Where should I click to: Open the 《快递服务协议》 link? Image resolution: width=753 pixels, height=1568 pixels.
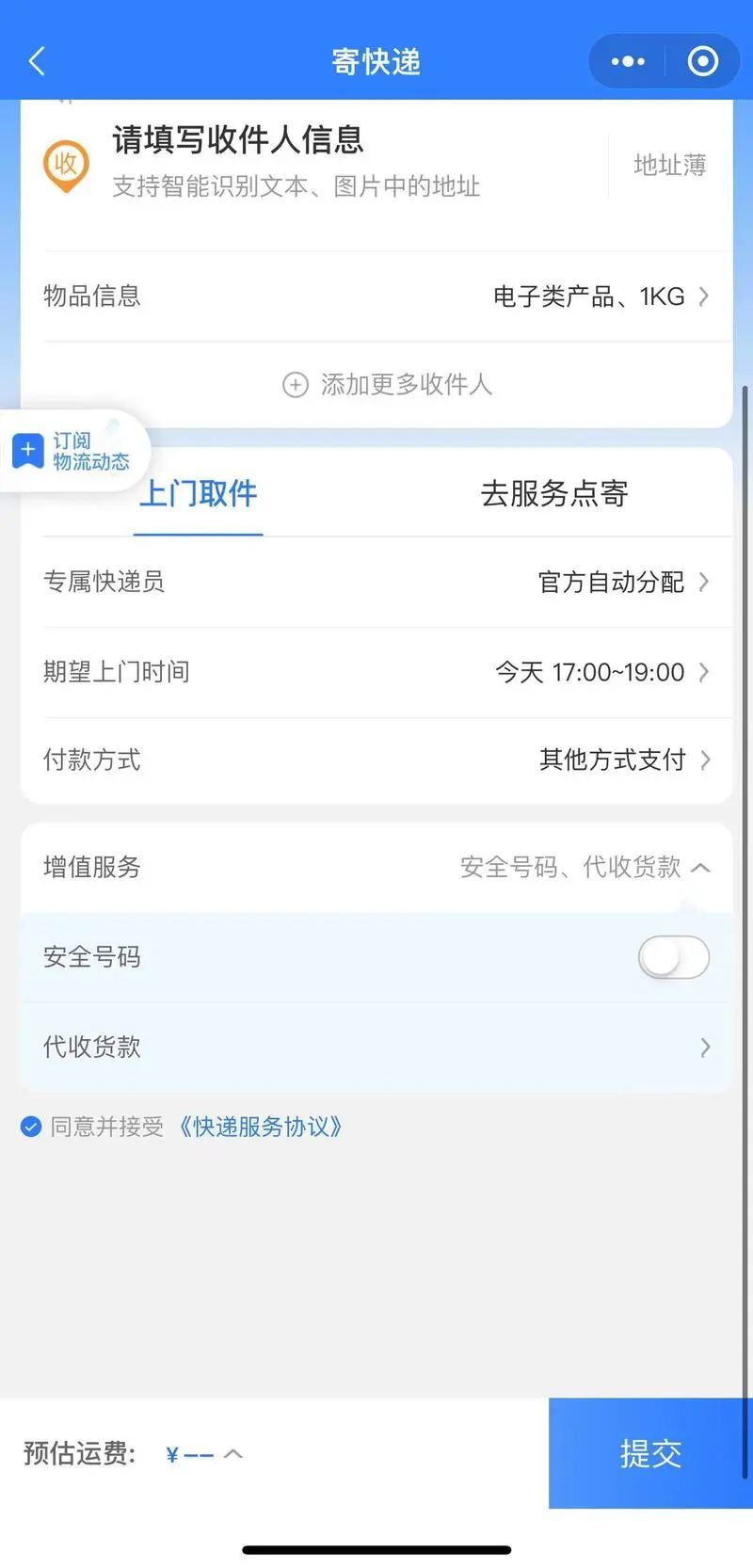tap(260, 1127)
